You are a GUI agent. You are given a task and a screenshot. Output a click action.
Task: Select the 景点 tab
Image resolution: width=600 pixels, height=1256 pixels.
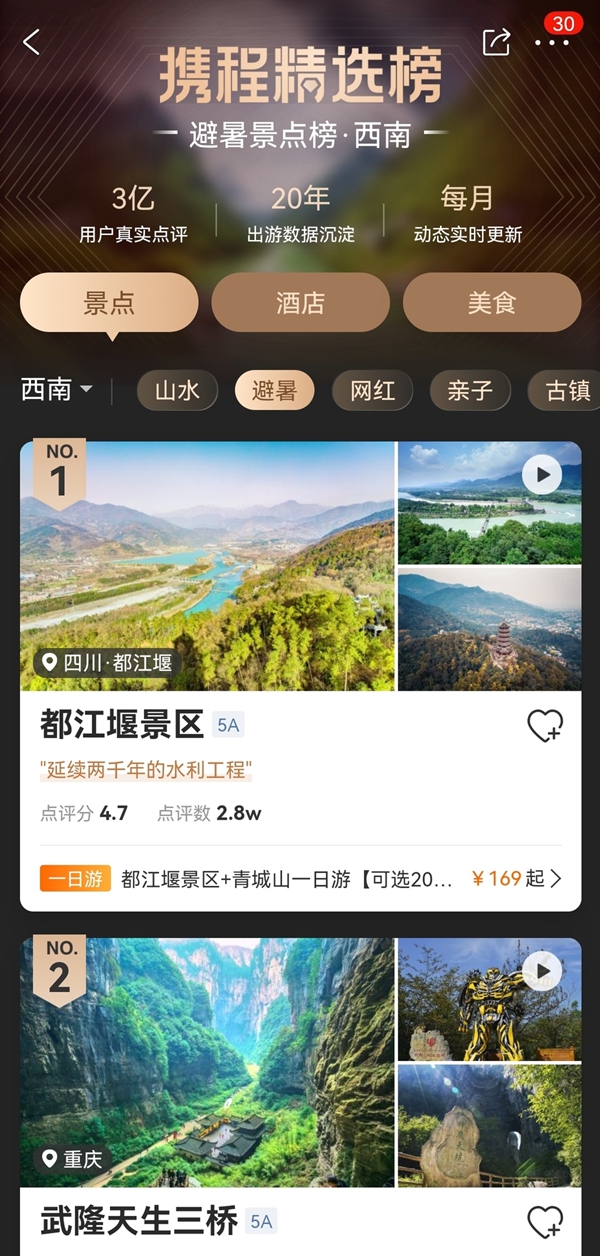pos(109,303)
